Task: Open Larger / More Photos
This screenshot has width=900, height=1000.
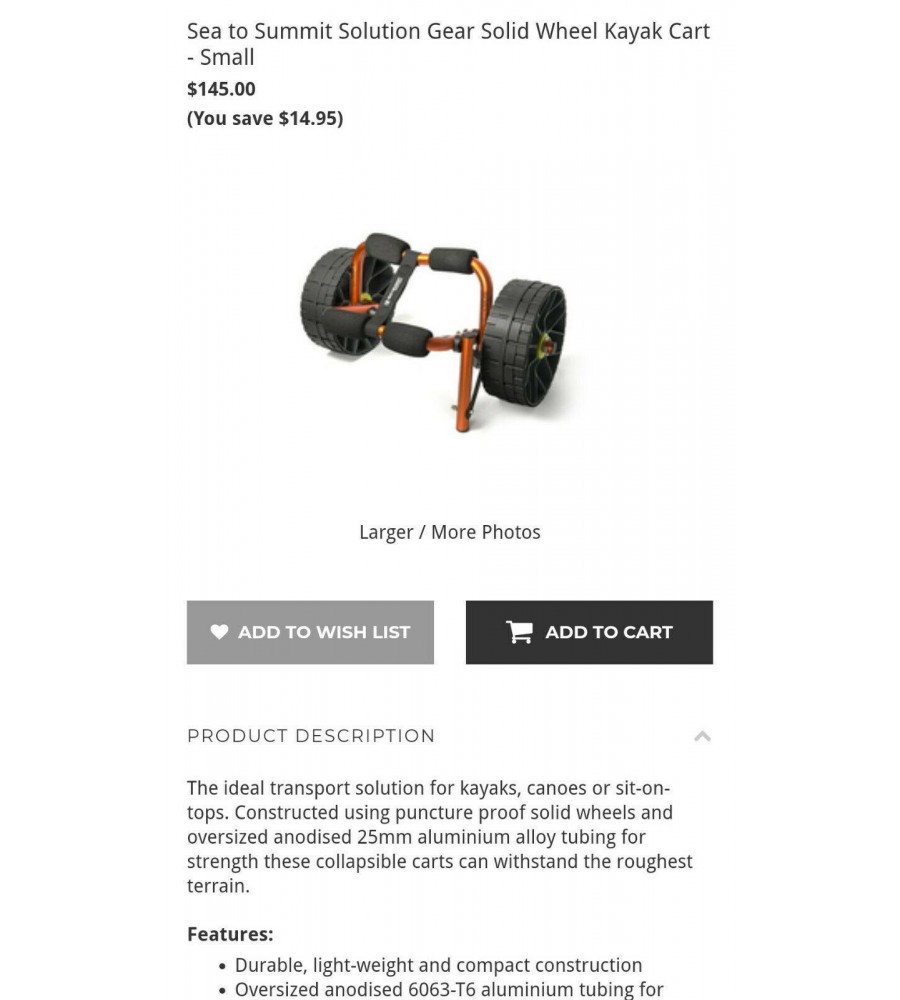Action: click(x=449, y=532)
